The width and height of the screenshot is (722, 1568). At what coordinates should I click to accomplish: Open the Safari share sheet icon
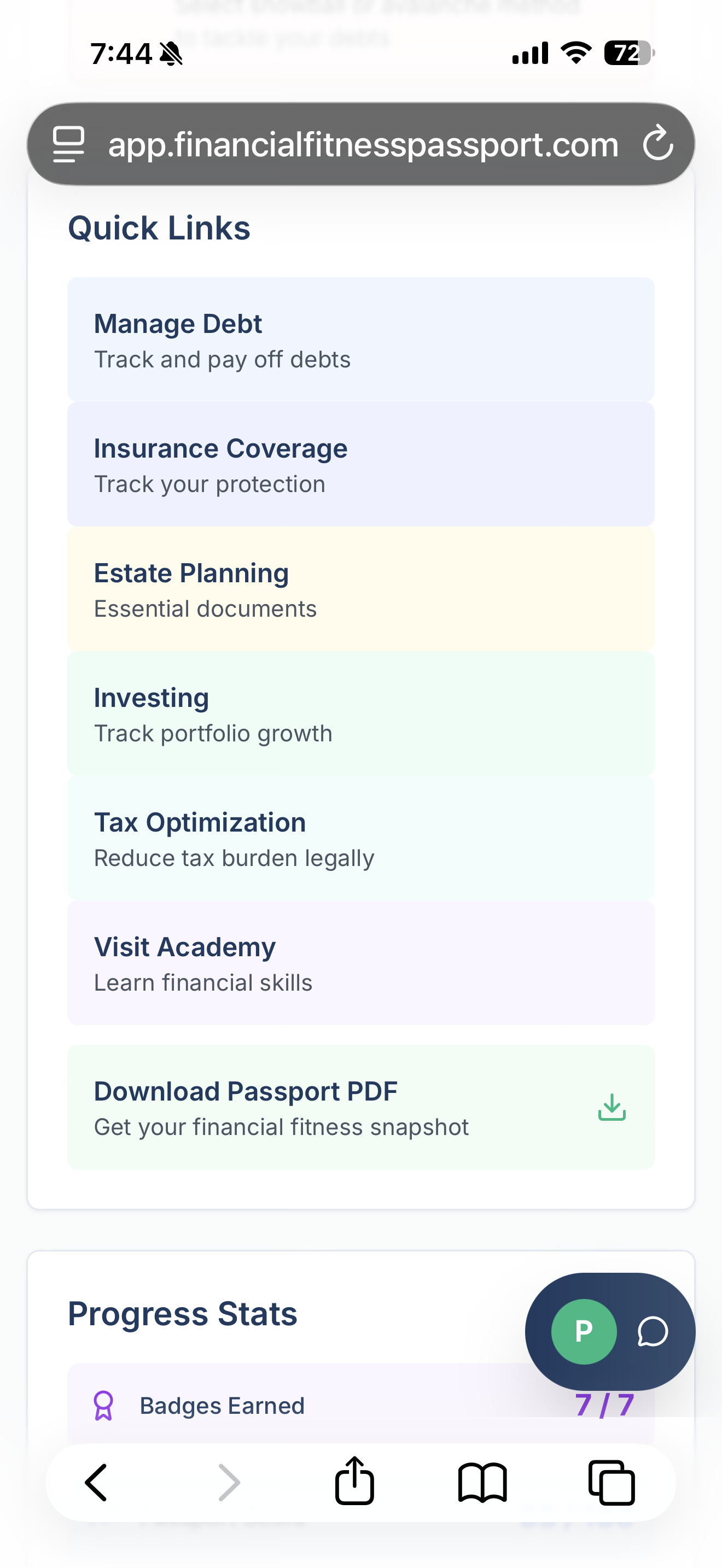355,1483
